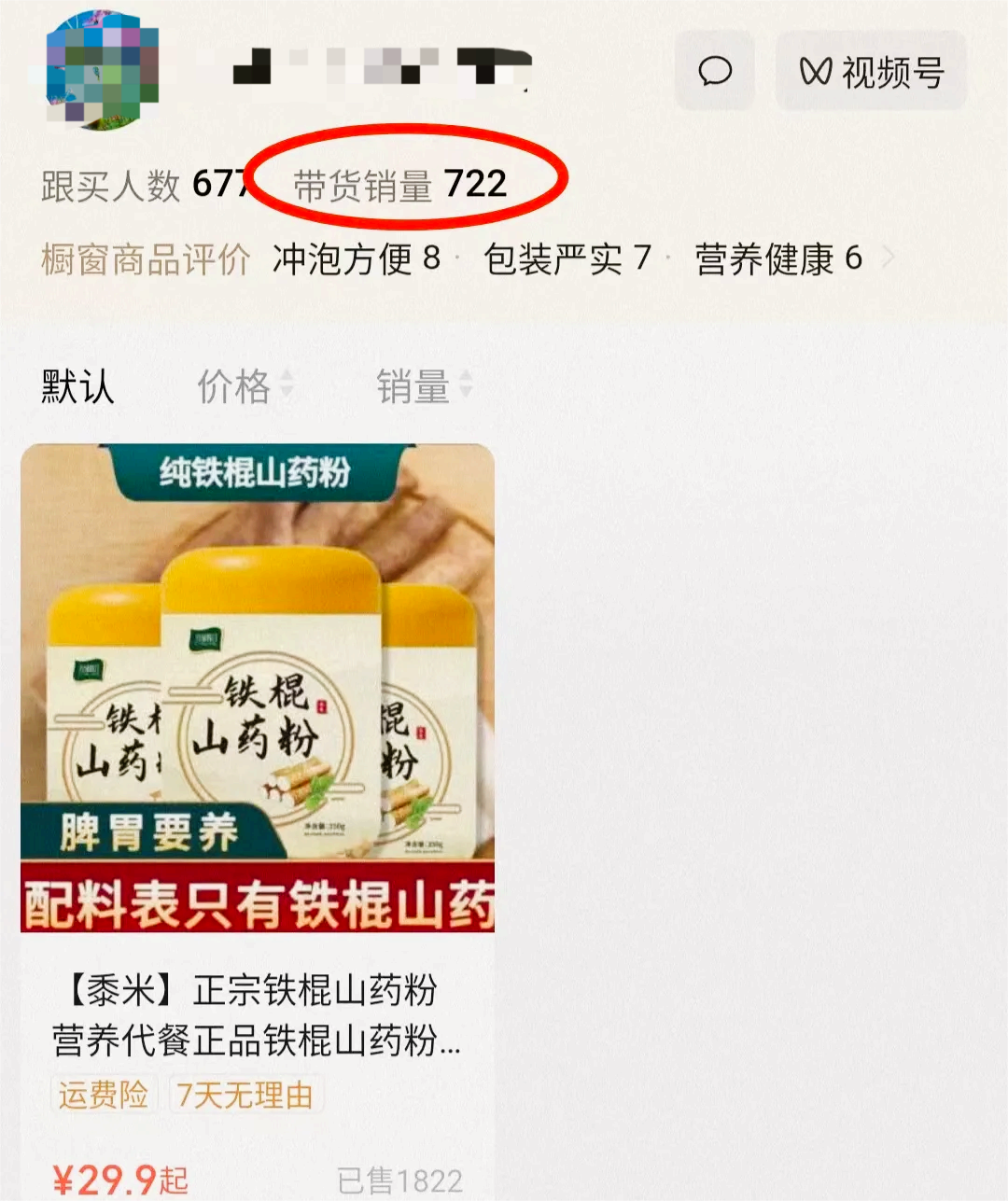This screenshot has height=1201, width=1008.
Task: Sort products by 价格
Action: click(x=244, y=385)
